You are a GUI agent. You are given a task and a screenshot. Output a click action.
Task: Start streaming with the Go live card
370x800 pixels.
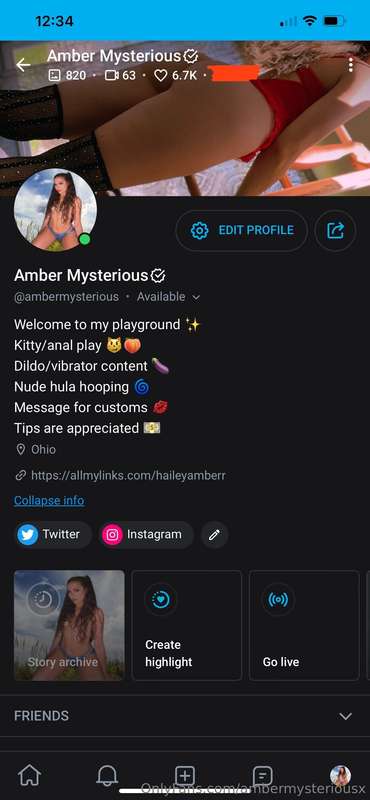coord(304,625)
